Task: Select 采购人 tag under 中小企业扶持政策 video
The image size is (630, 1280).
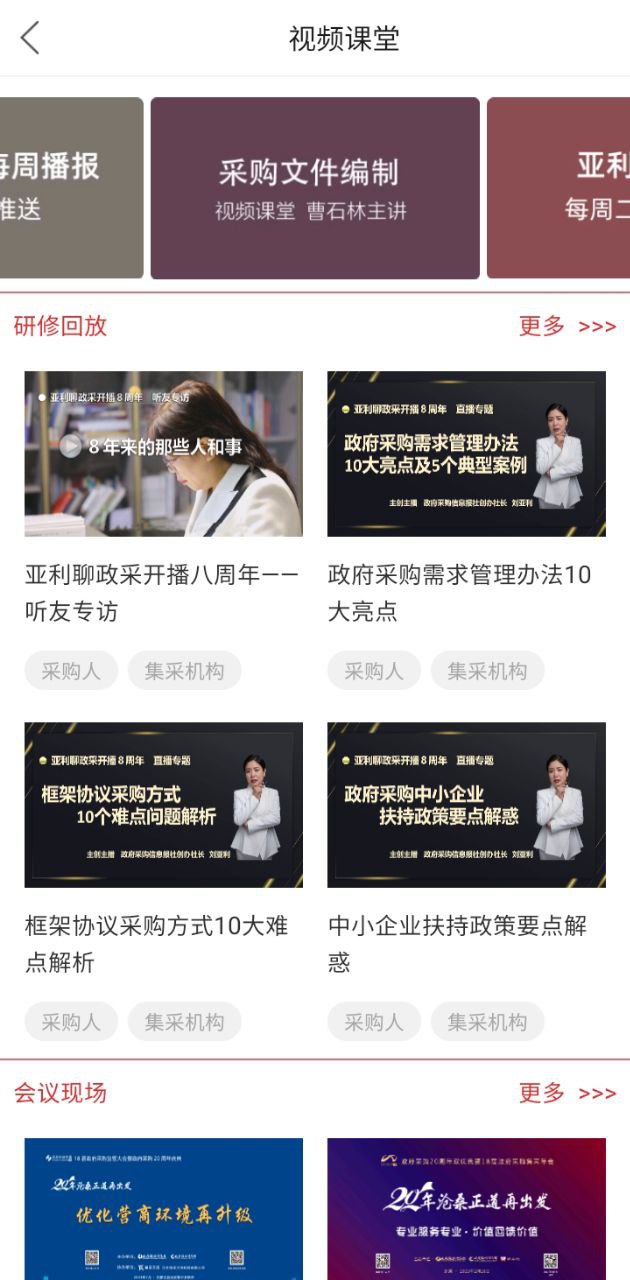Action: pyautogui.click(x=374, y=1021)
